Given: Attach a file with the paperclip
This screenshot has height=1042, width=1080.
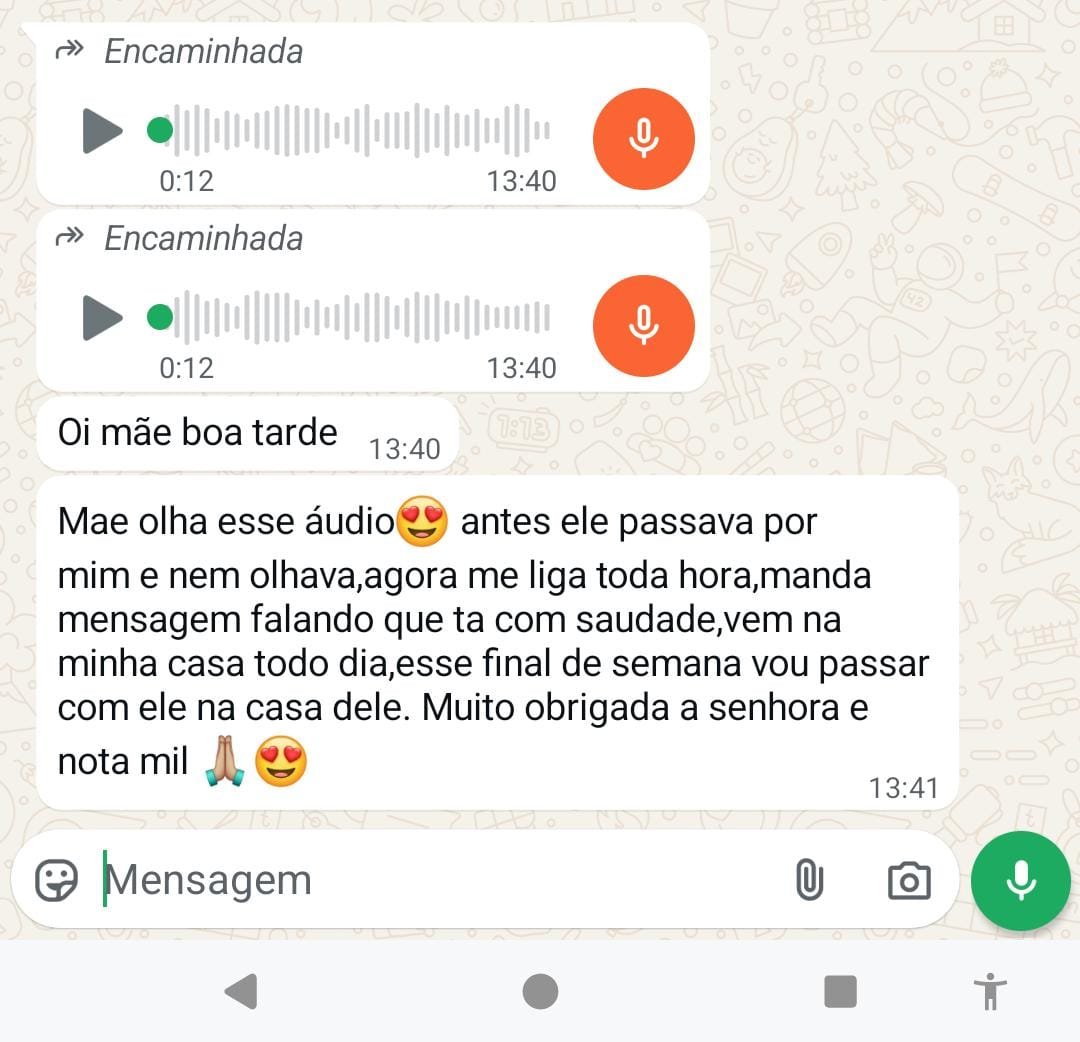Looking at the screenshot, I should 808,881.
